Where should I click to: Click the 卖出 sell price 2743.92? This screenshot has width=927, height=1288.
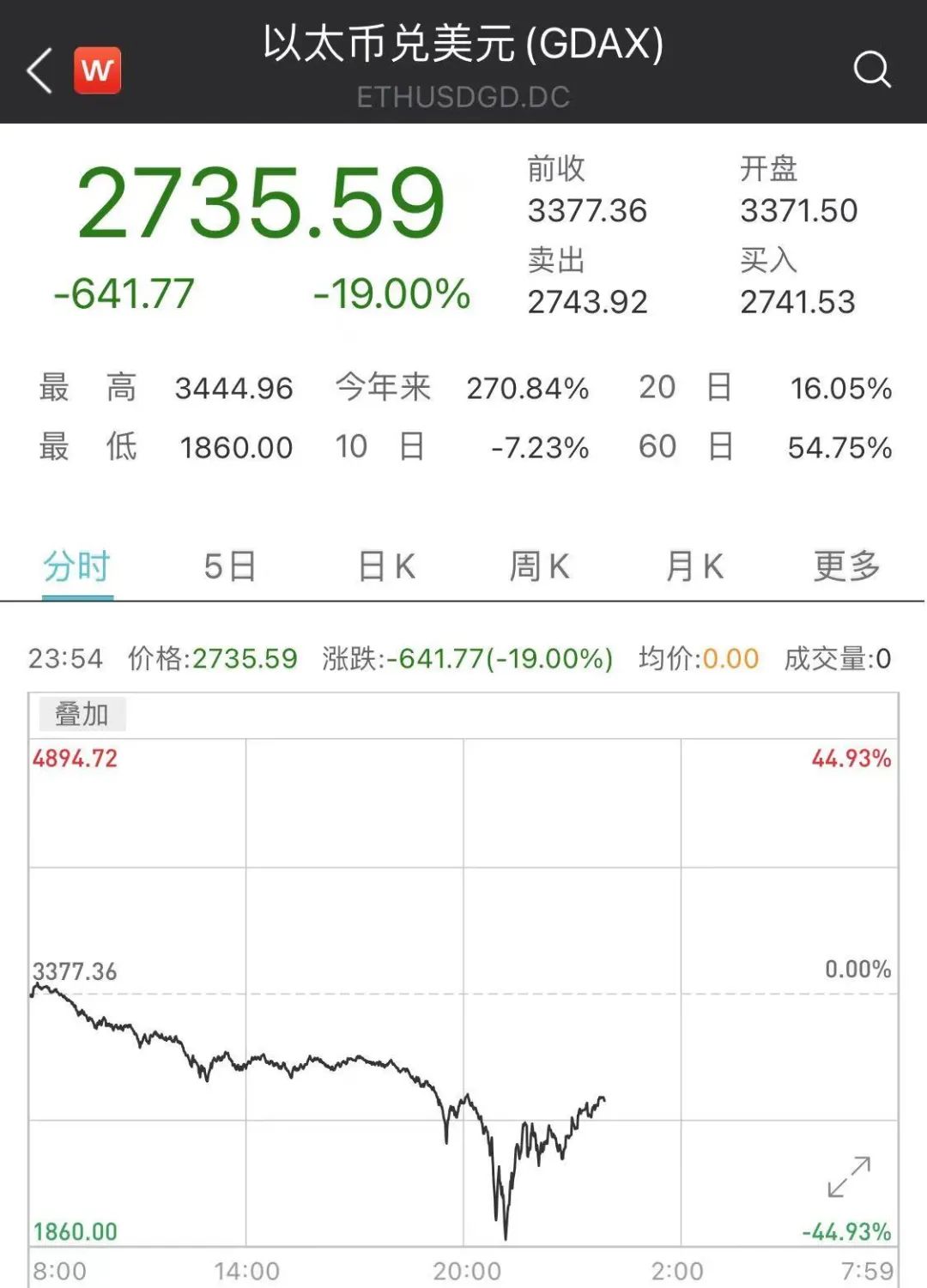pos(589,302)
